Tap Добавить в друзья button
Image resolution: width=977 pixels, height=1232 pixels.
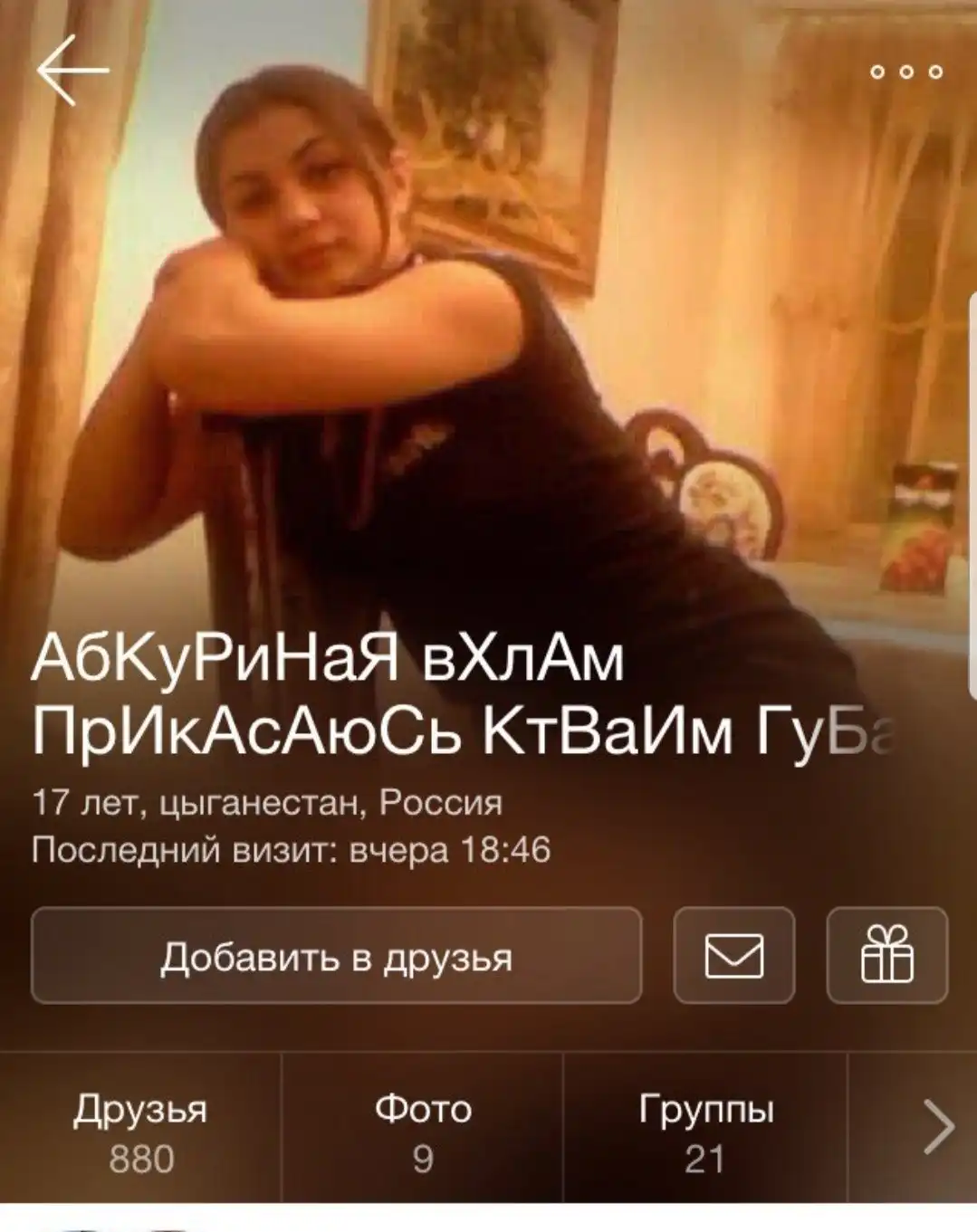coord(336,956)
